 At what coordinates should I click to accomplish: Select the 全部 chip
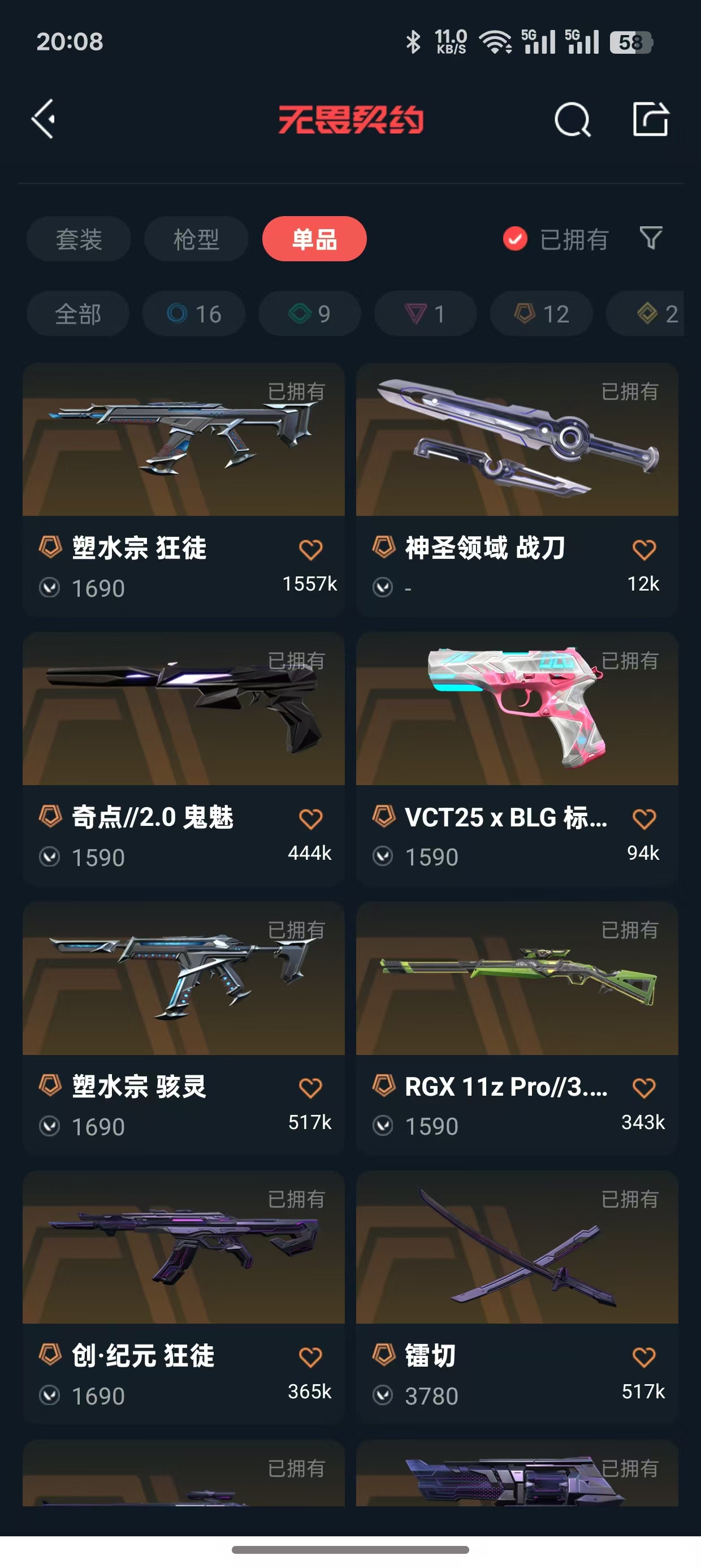coord(78,313)
